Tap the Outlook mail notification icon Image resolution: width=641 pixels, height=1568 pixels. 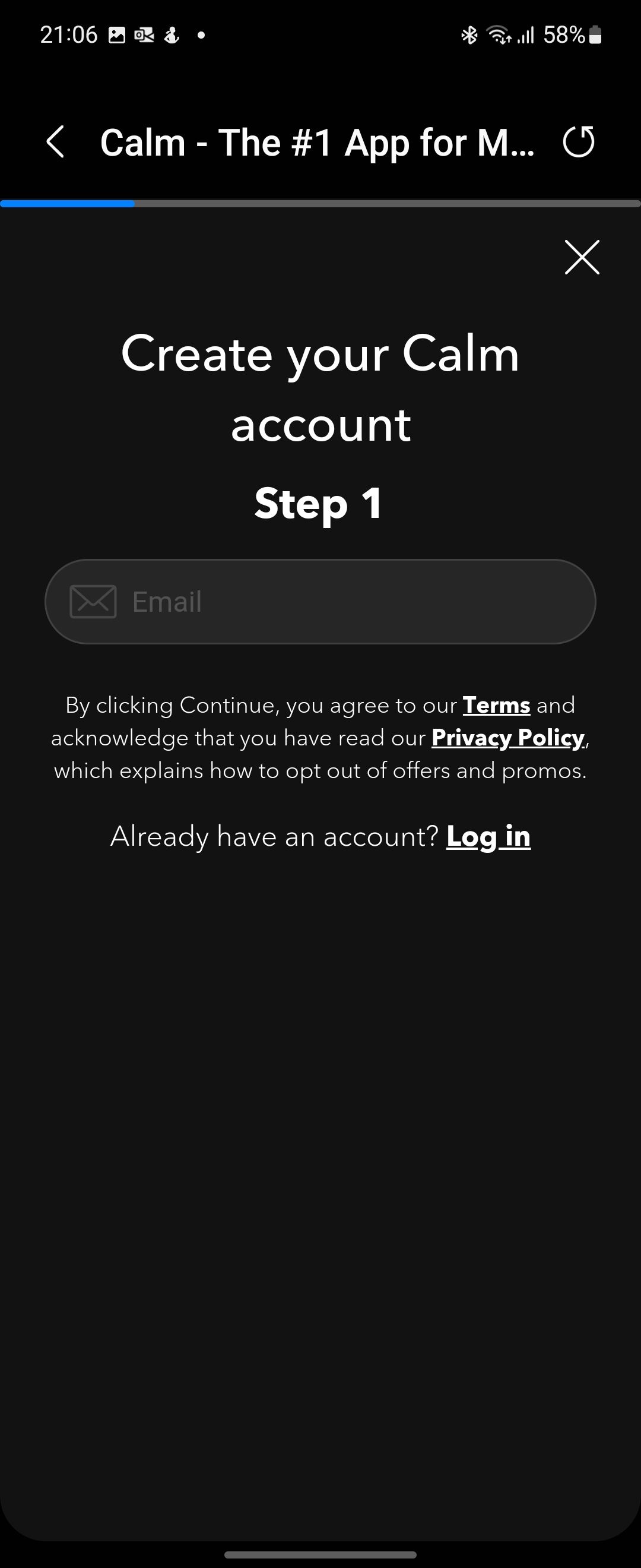point(144,34)
